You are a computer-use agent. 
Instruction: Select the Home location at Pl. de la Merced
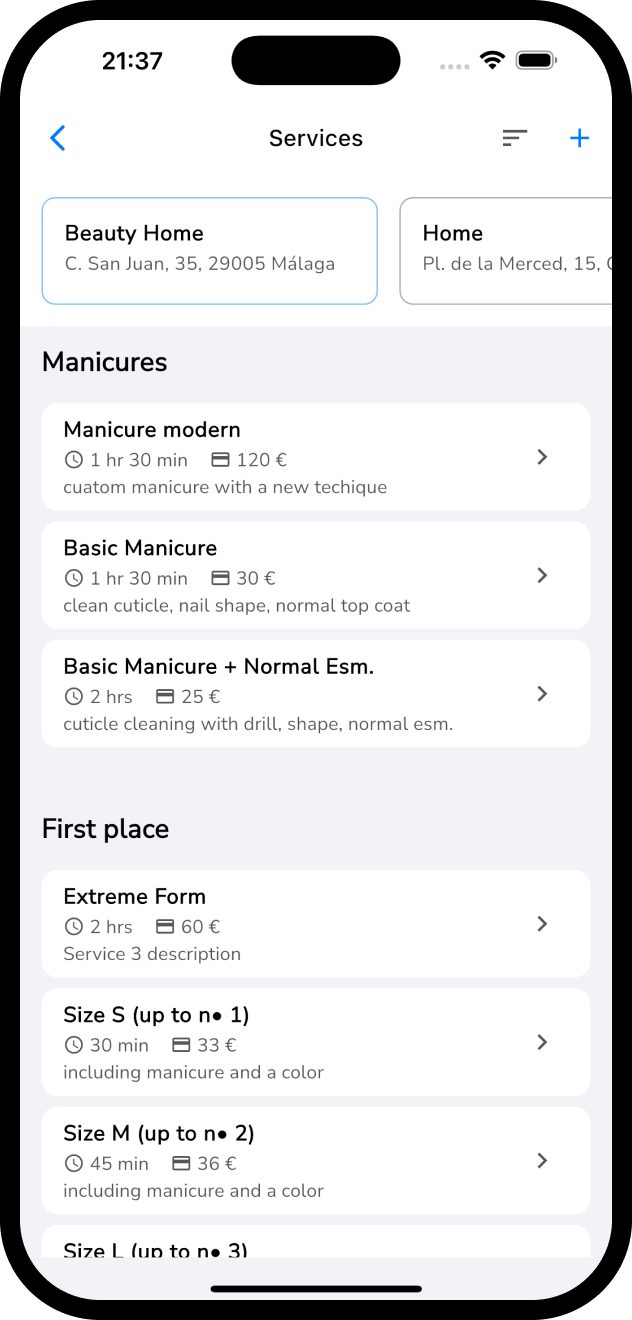click(505, 250)
